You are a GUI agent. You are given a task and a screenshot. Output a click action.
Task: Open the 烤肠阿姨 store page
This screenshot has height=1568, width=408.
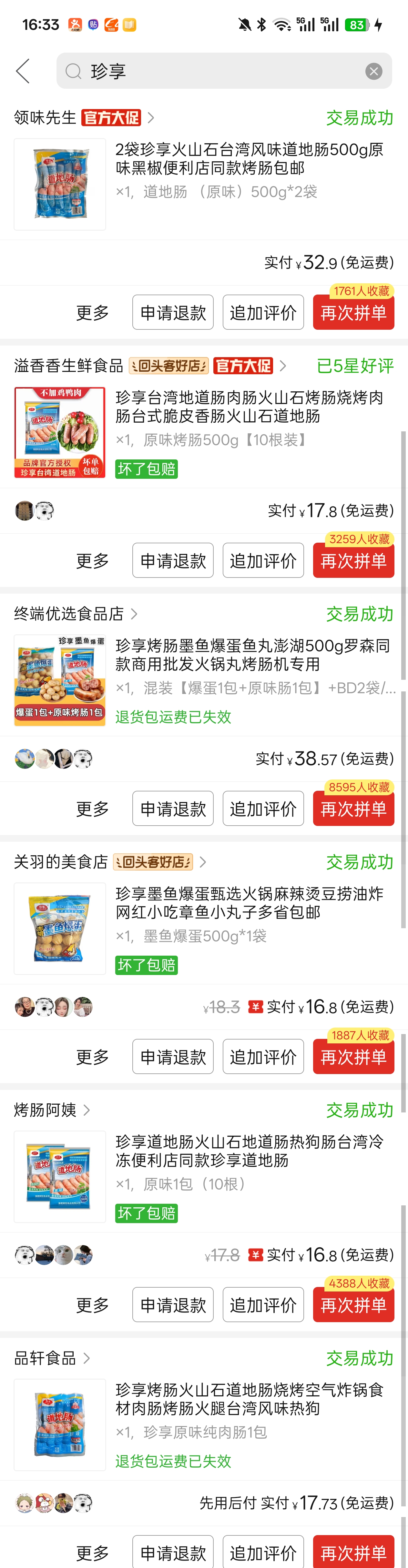click(52, 1110)
